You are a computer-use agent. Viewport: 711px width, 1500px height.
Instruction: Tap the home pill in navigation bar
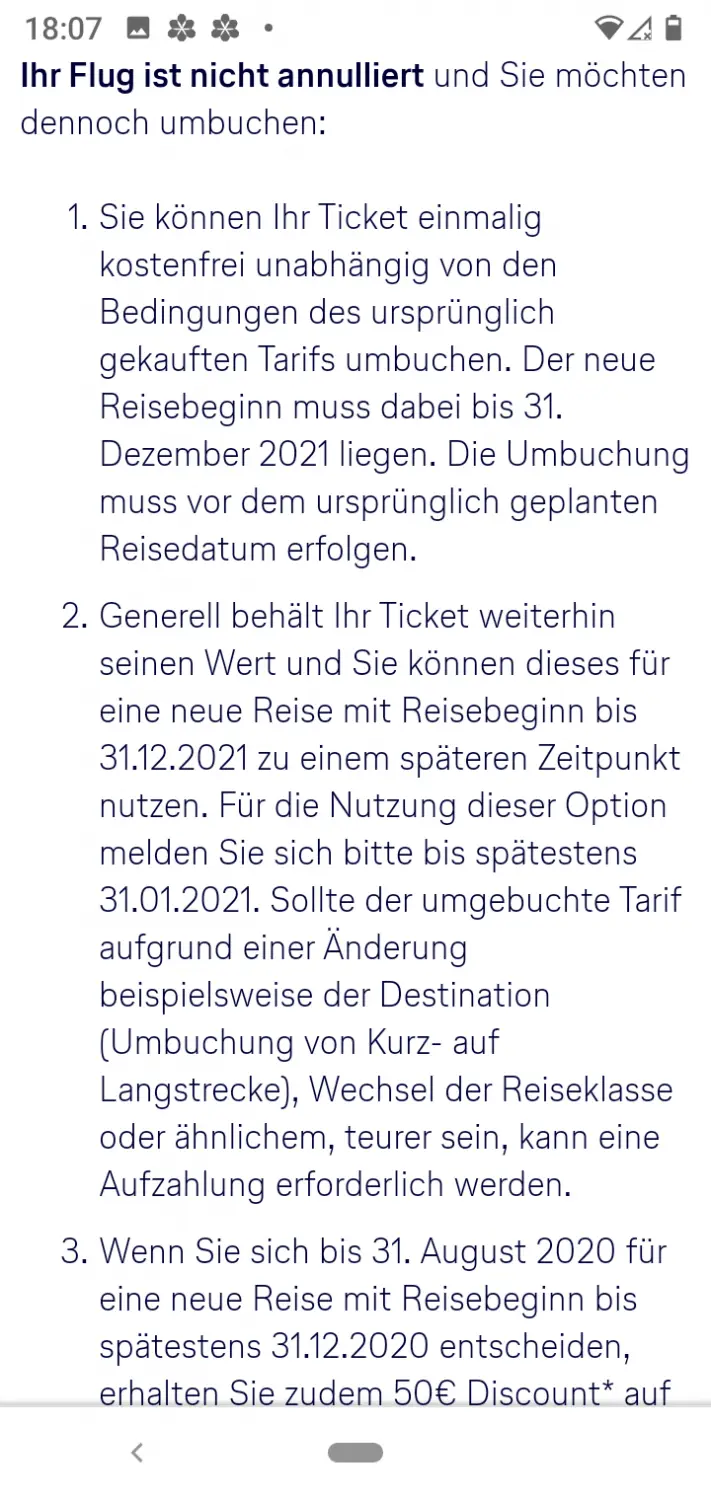355,1453
